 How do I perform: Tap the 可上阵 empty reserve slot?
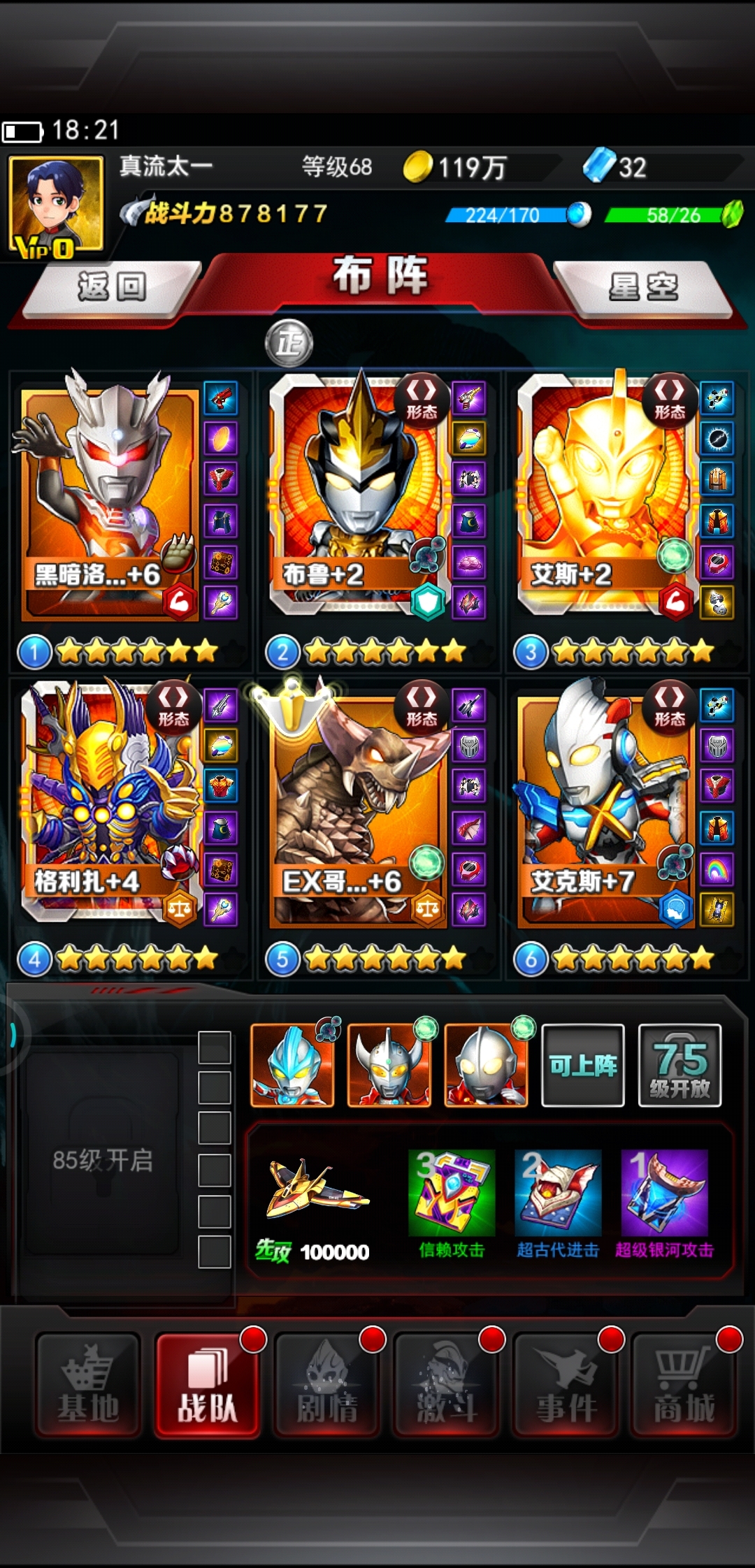click(x=582, y=1066)
